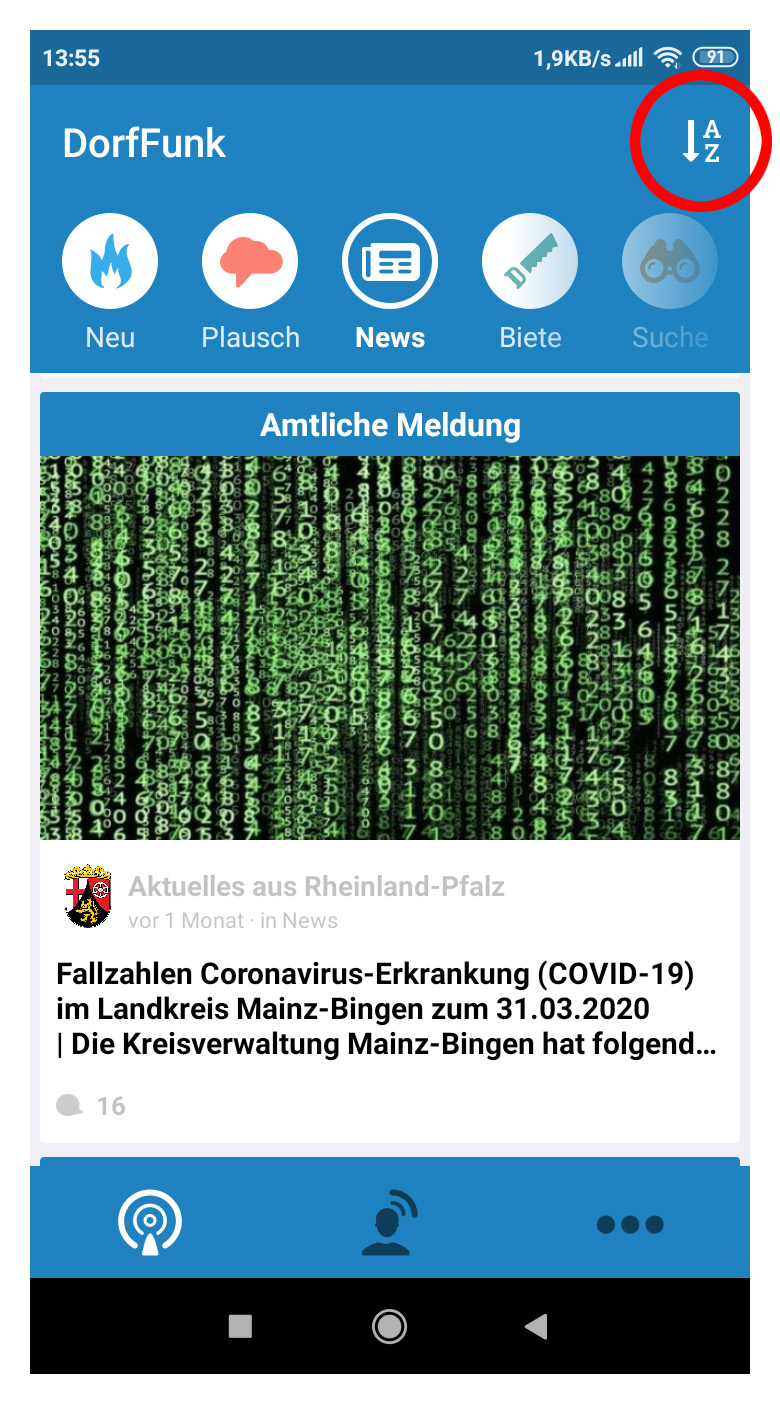This screenshot has width=780, height=1404.
Task: Open the DorfFunk broadcast feed tab
Action: tap(150, 1222)
